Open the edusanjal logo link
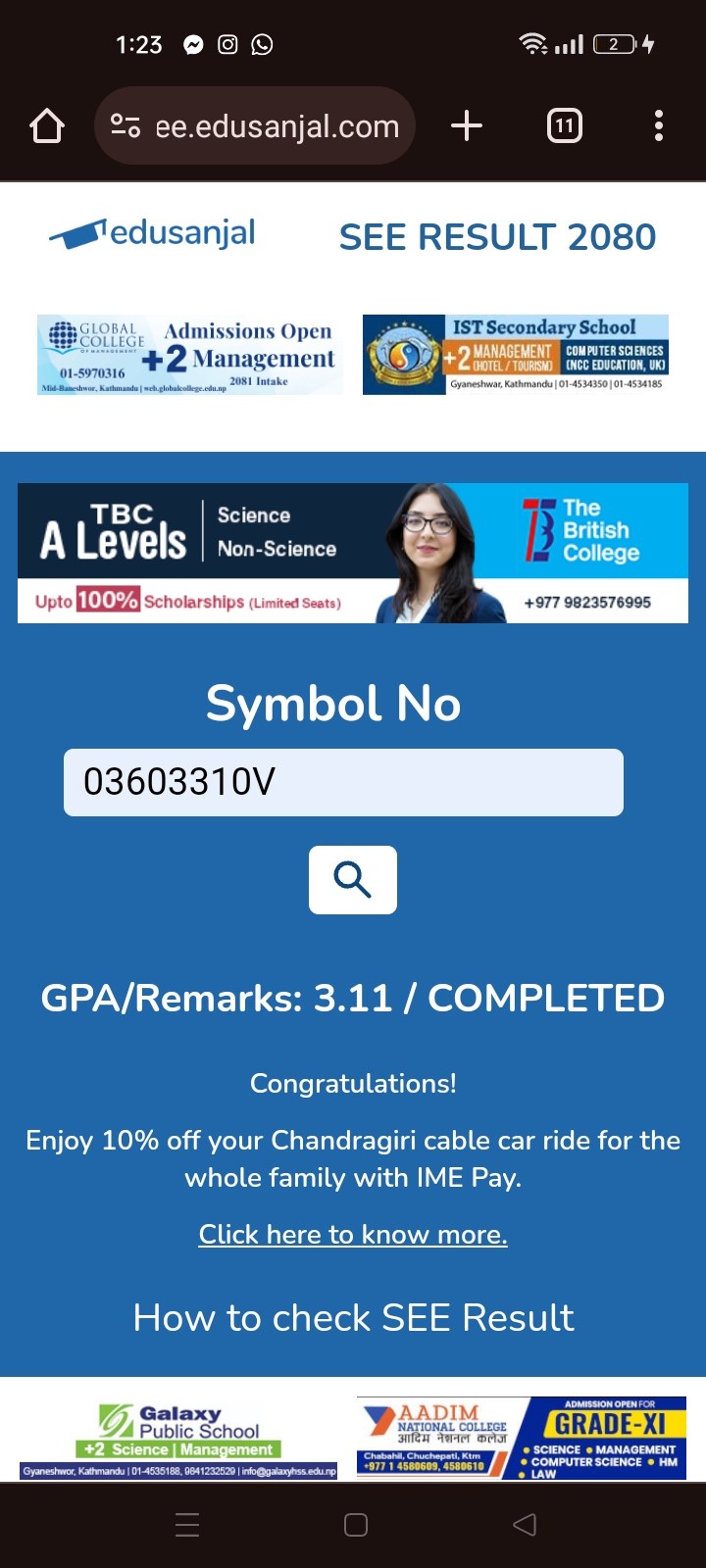Image resolution: width=706 pixels, height=1568 pixels. coord(153,234)
